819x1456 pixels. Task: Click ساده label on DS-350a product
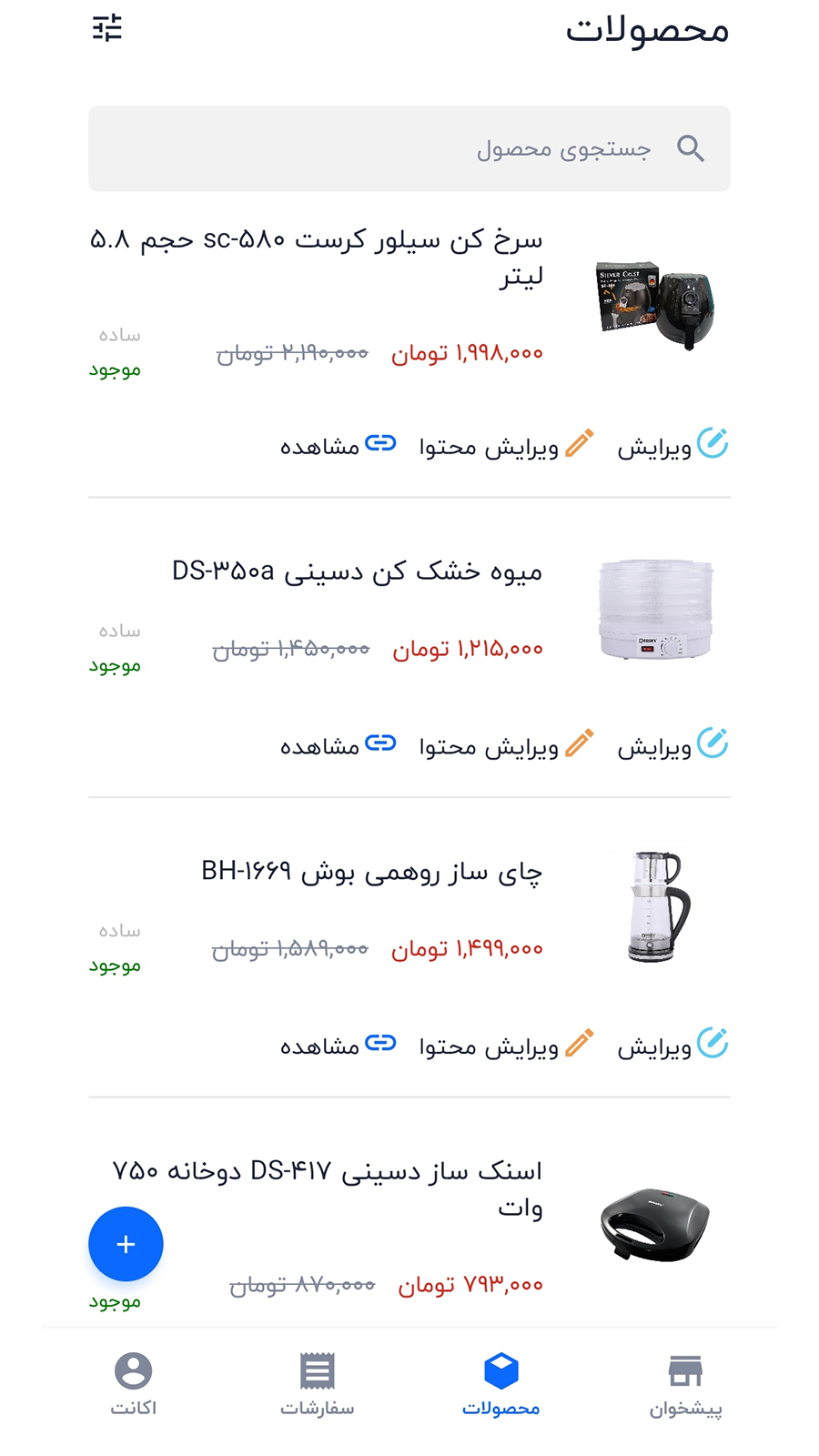click(x=118, y=630)
